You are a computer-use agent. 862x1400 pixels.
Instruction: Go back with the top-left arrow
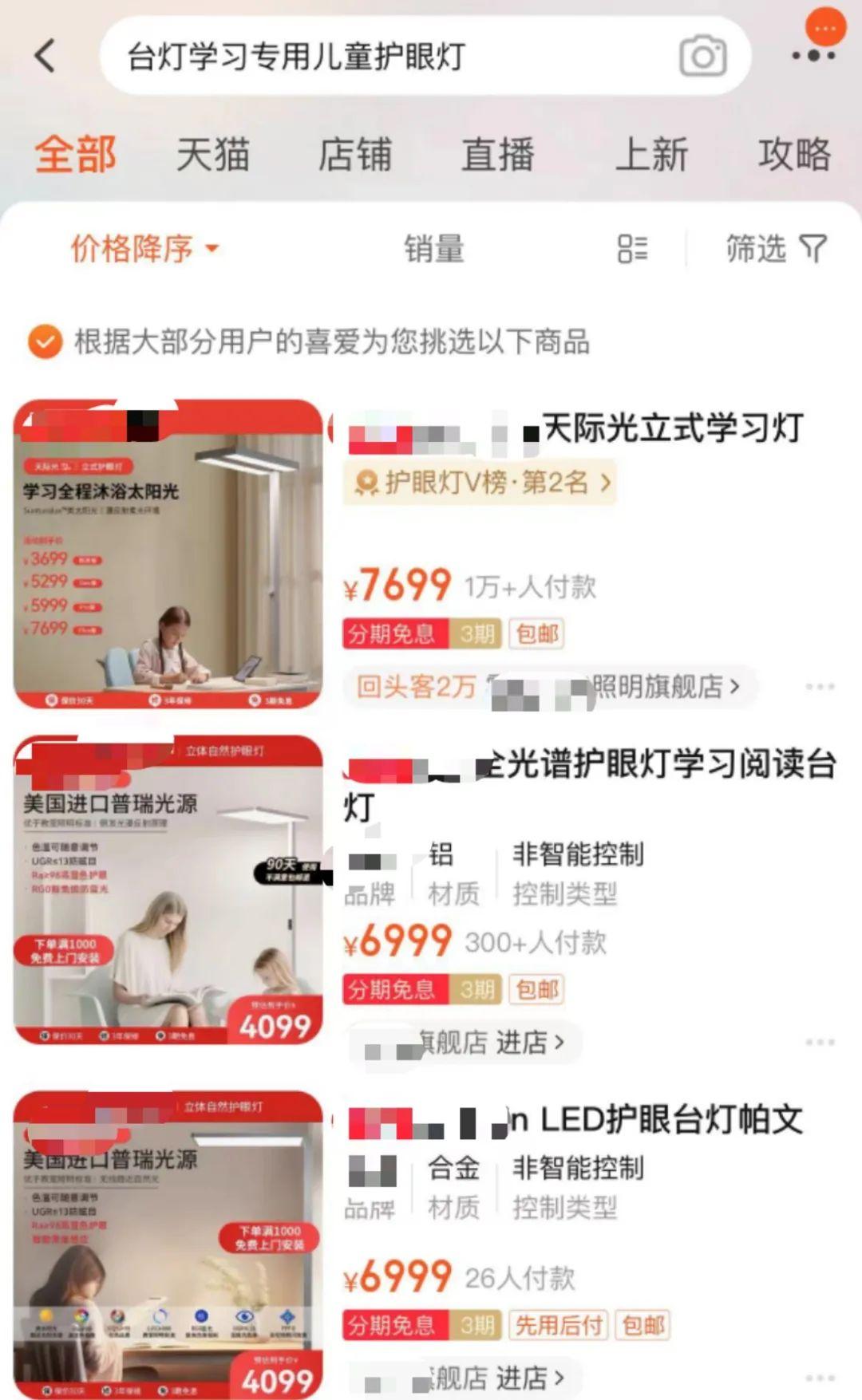(45, 56)
